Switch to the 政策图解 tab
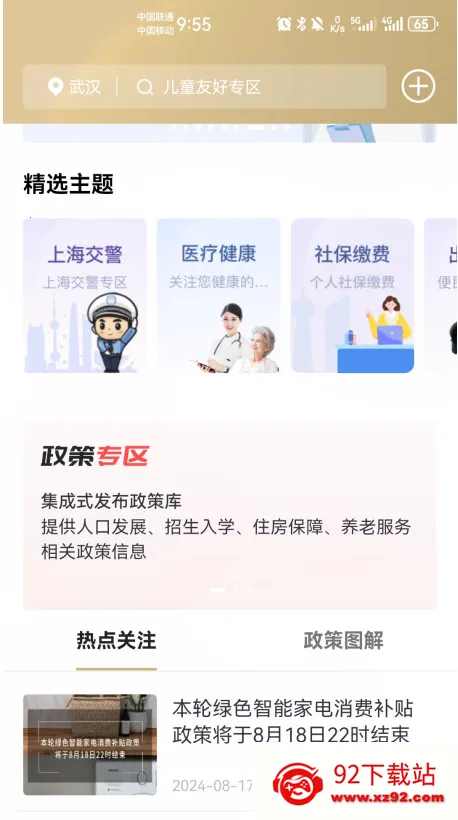This screenshot has width=458, height=820. (x=344, y=641)
